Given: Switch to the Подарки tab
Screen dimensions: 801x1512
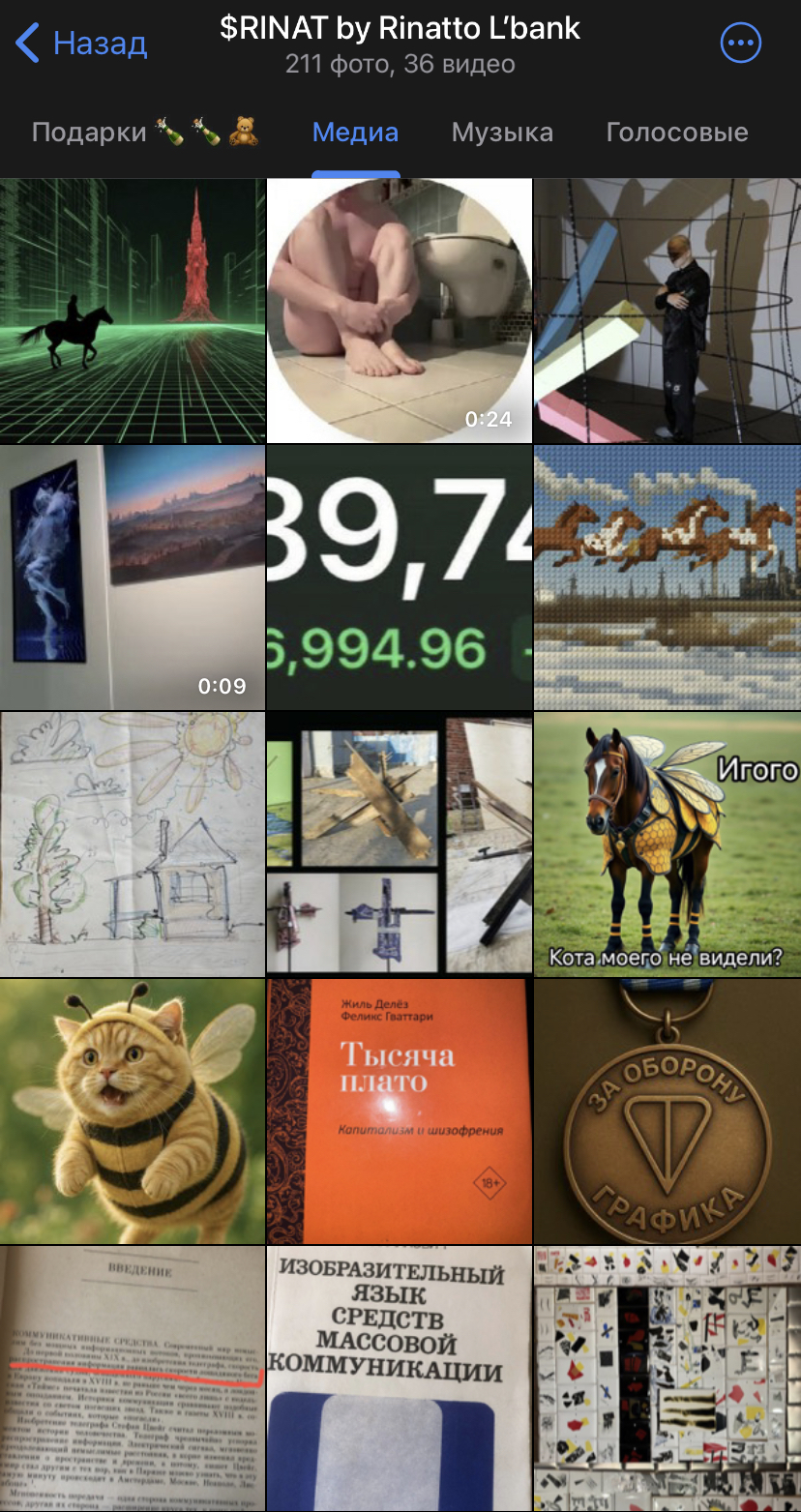Looking at the screenshot, I should 145,133.
